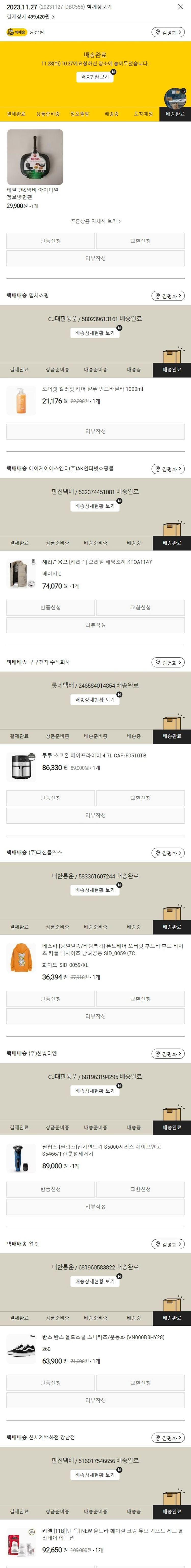Request exchange for 반스 올드스쿨 sneakers

(x=141, y=1383)
